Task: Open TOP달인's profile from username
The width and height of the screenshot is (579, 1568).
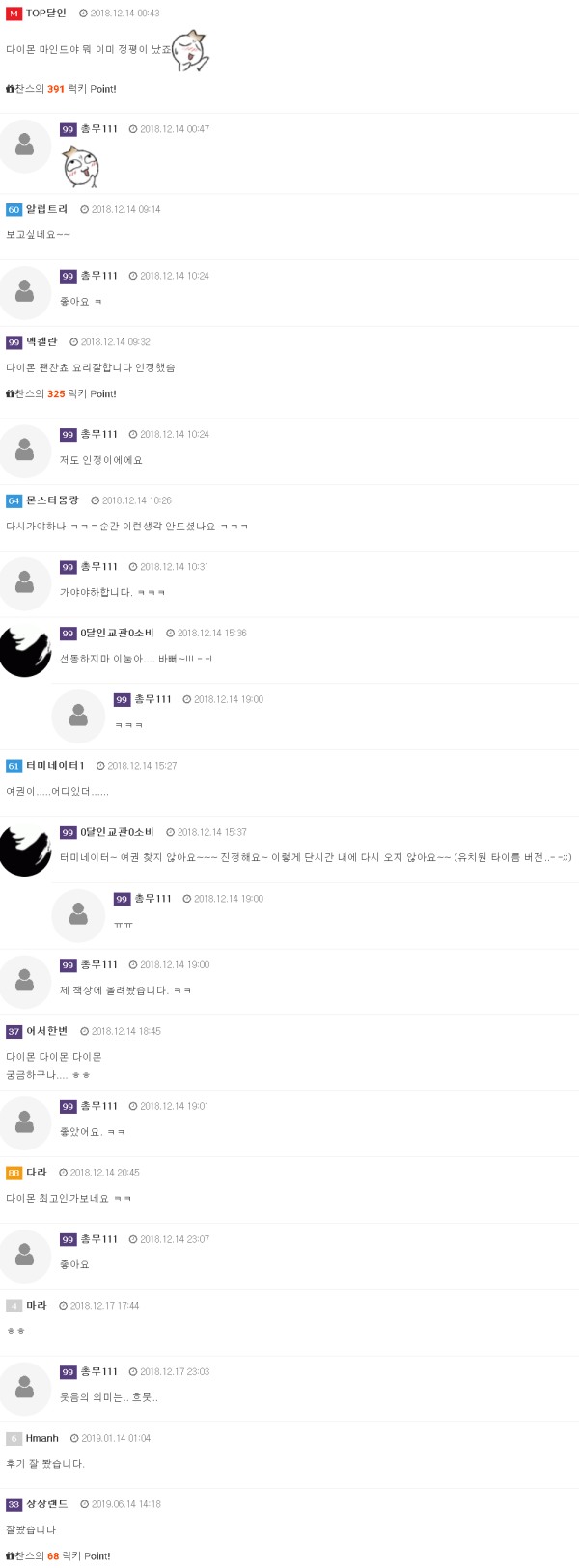Action: (x=45, y=14)
